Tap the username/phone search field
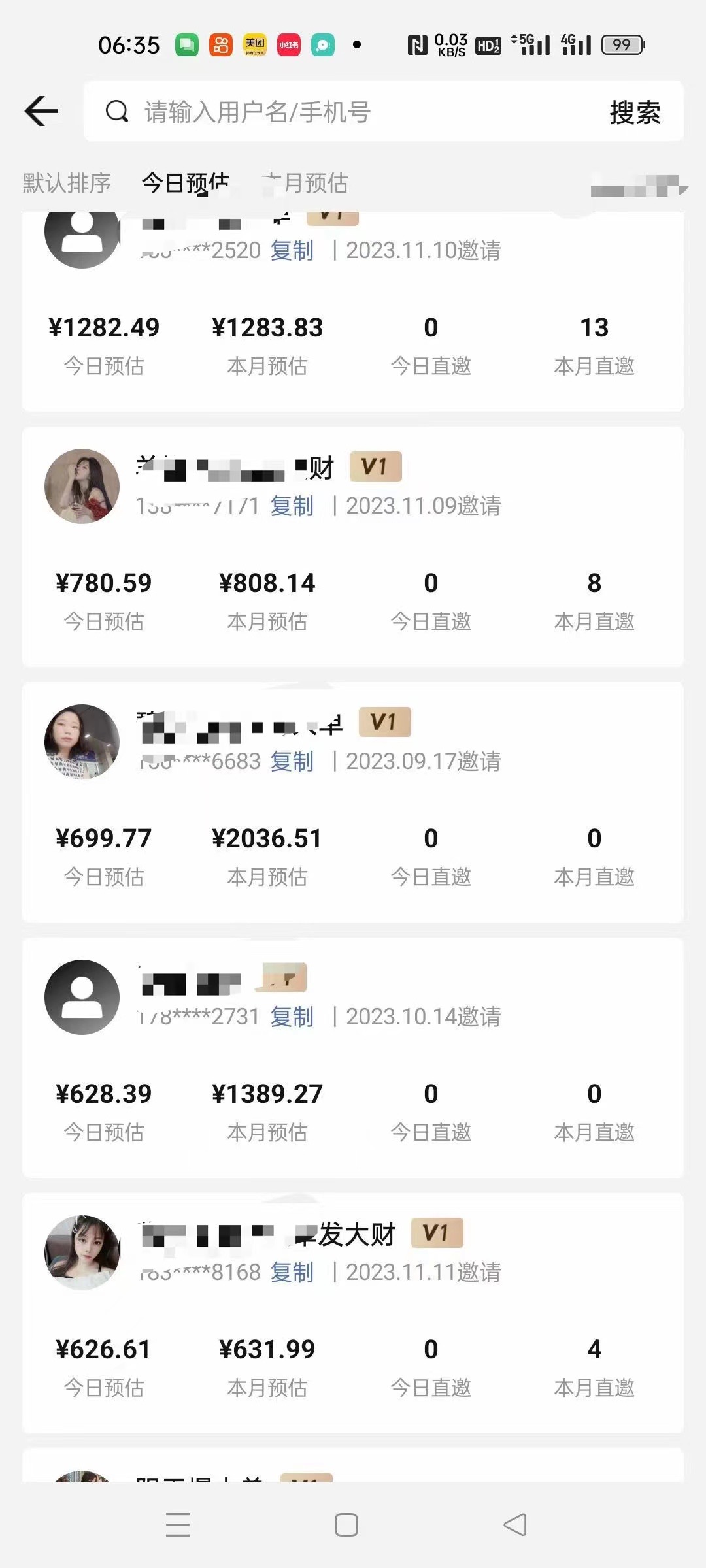706x1568 pixels. coord(353,112)
